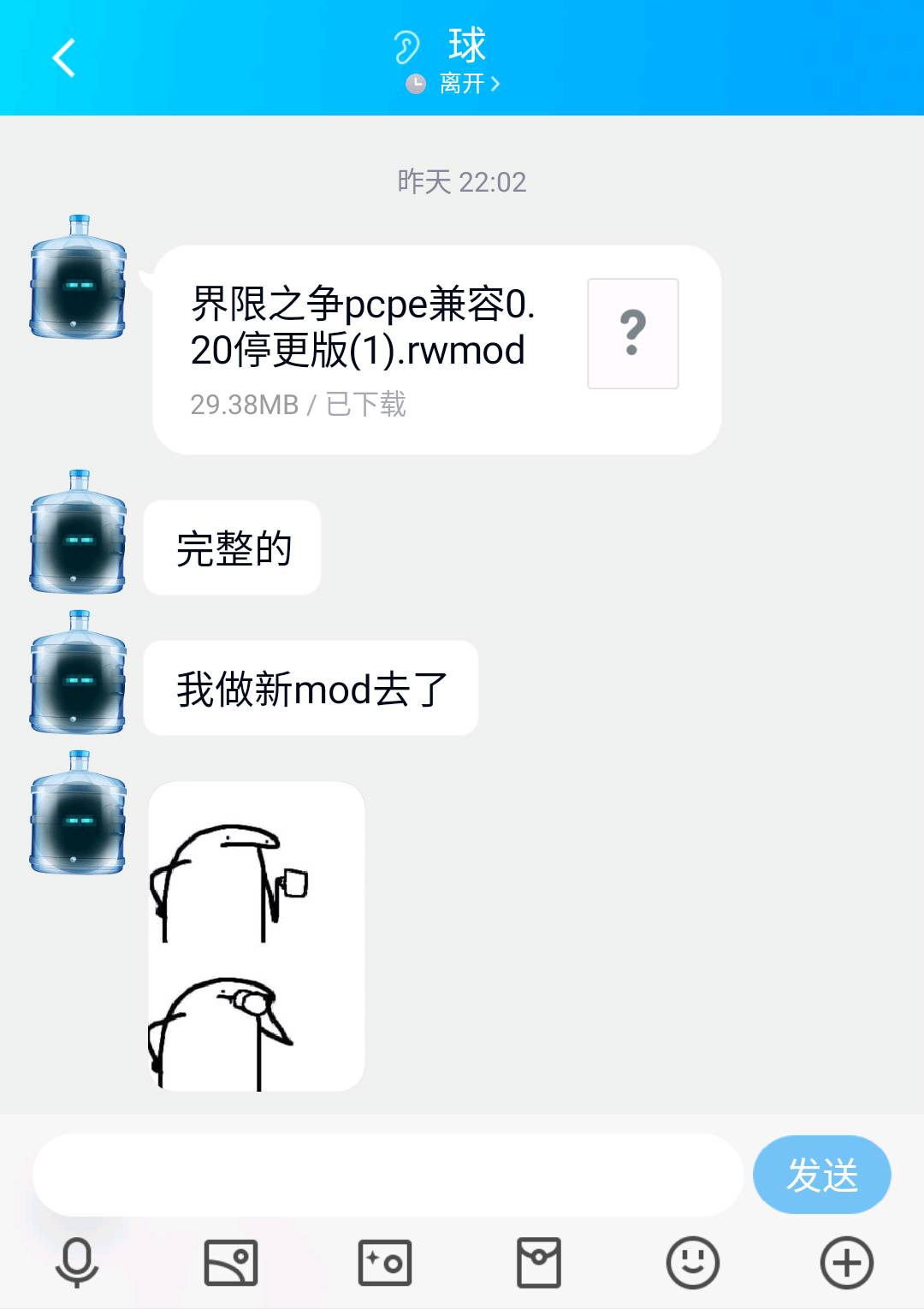924x1309 pixels.
Task: Record a voice message with the microphone
Action: point(77,1263)
